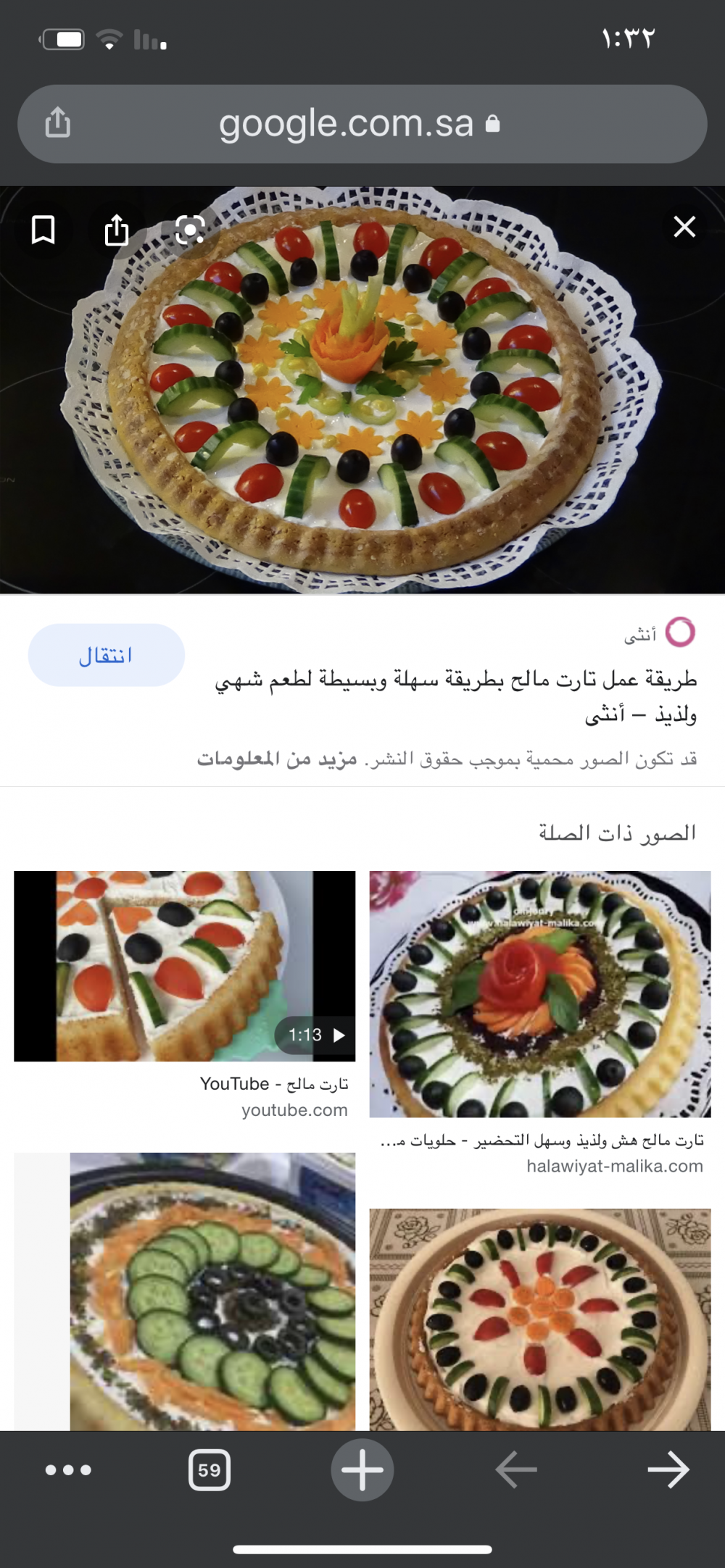The height and width of the screenshot is (1568, 725).
Task: Open the مزيد من المعلومات copyright link
Action: point(277,759)
